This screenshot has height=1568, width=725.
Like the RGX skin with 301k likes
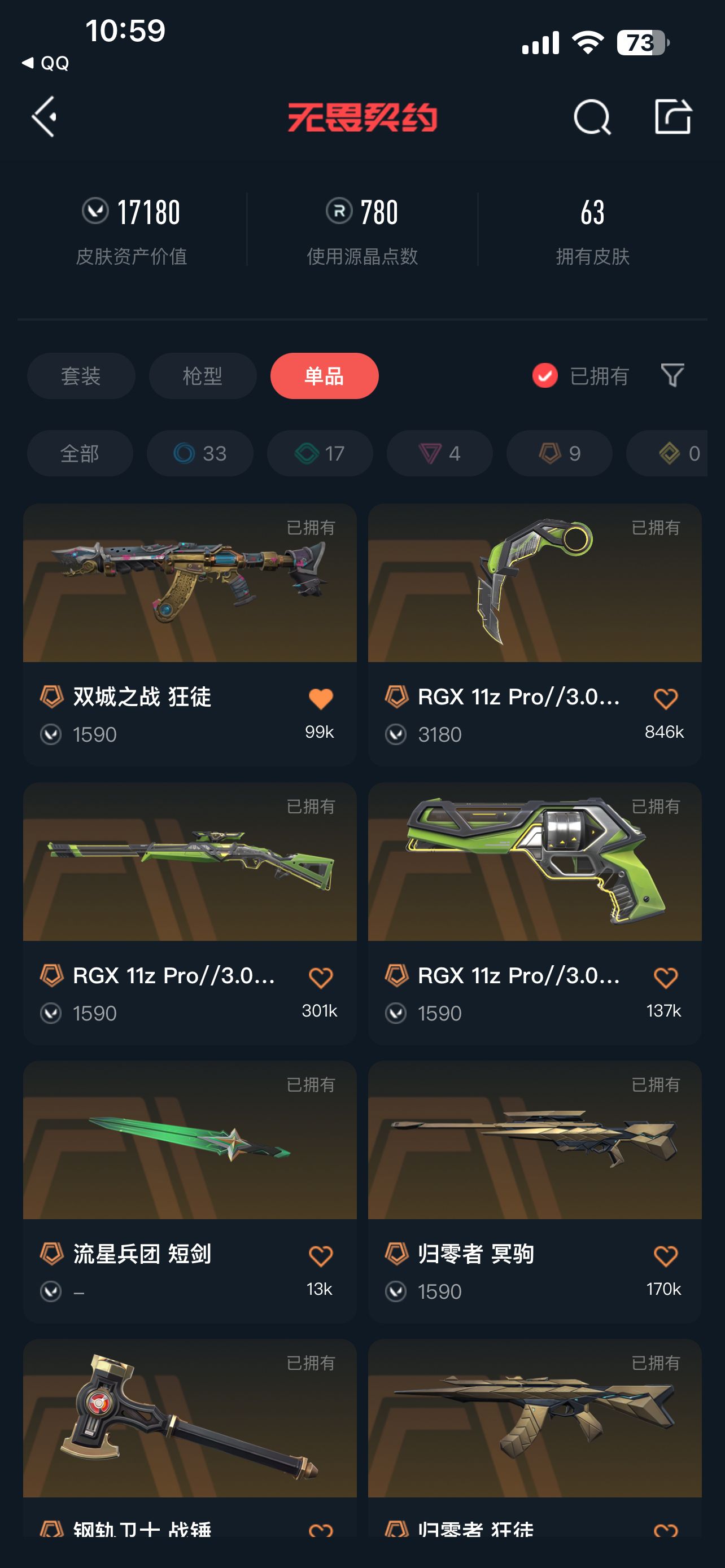[321, 978]
